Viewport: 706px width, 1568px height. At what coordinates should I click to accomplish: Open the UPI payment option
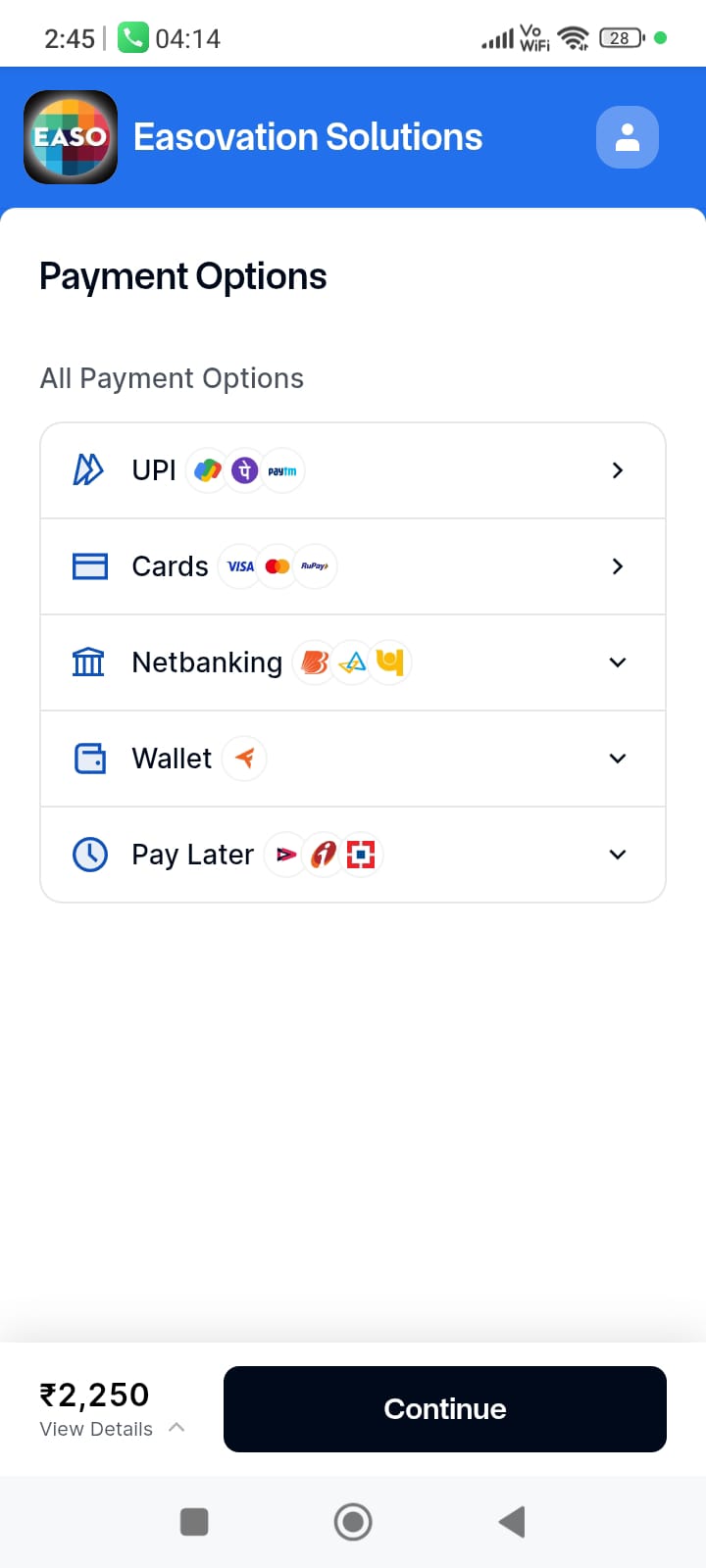352,470
